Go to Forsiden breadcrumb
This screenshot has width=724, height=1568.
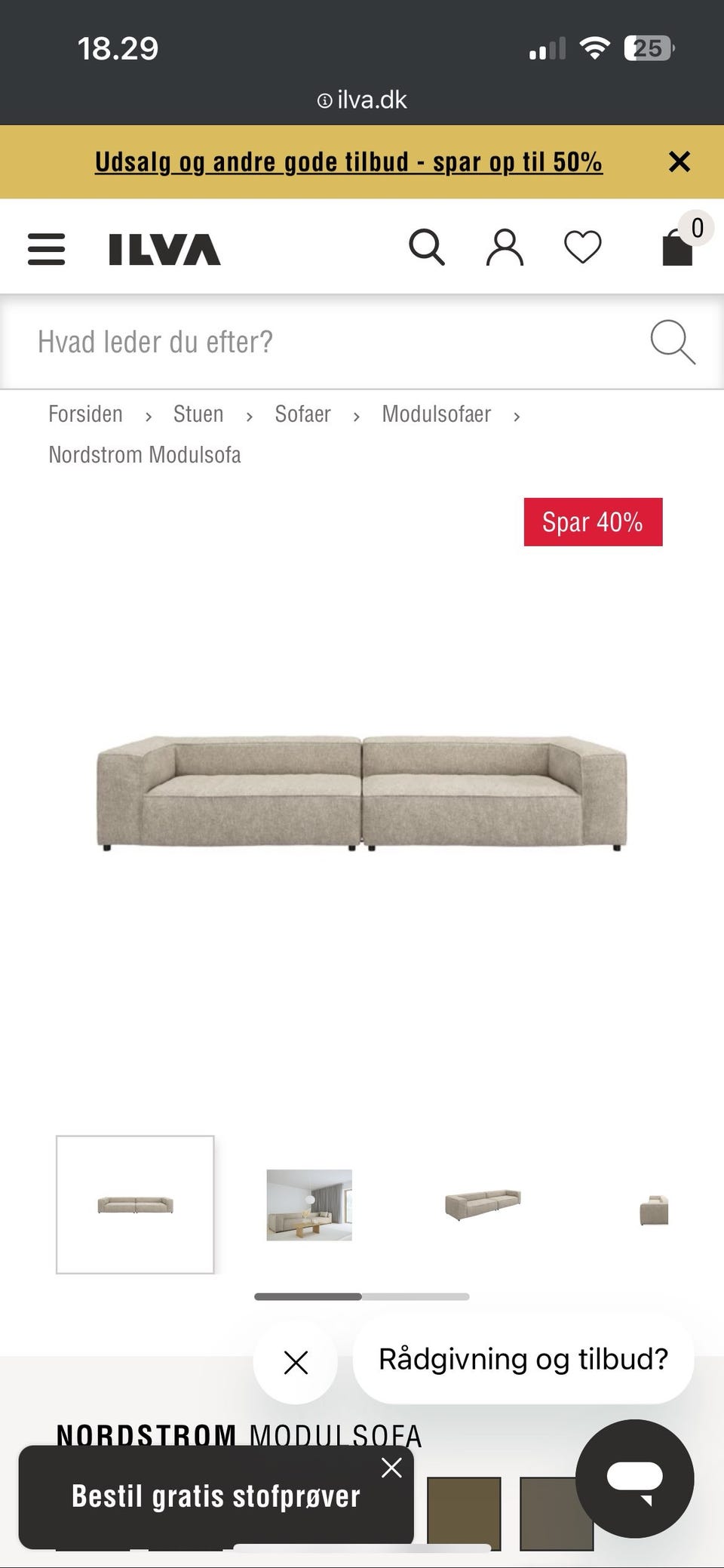tap(85, 414)
